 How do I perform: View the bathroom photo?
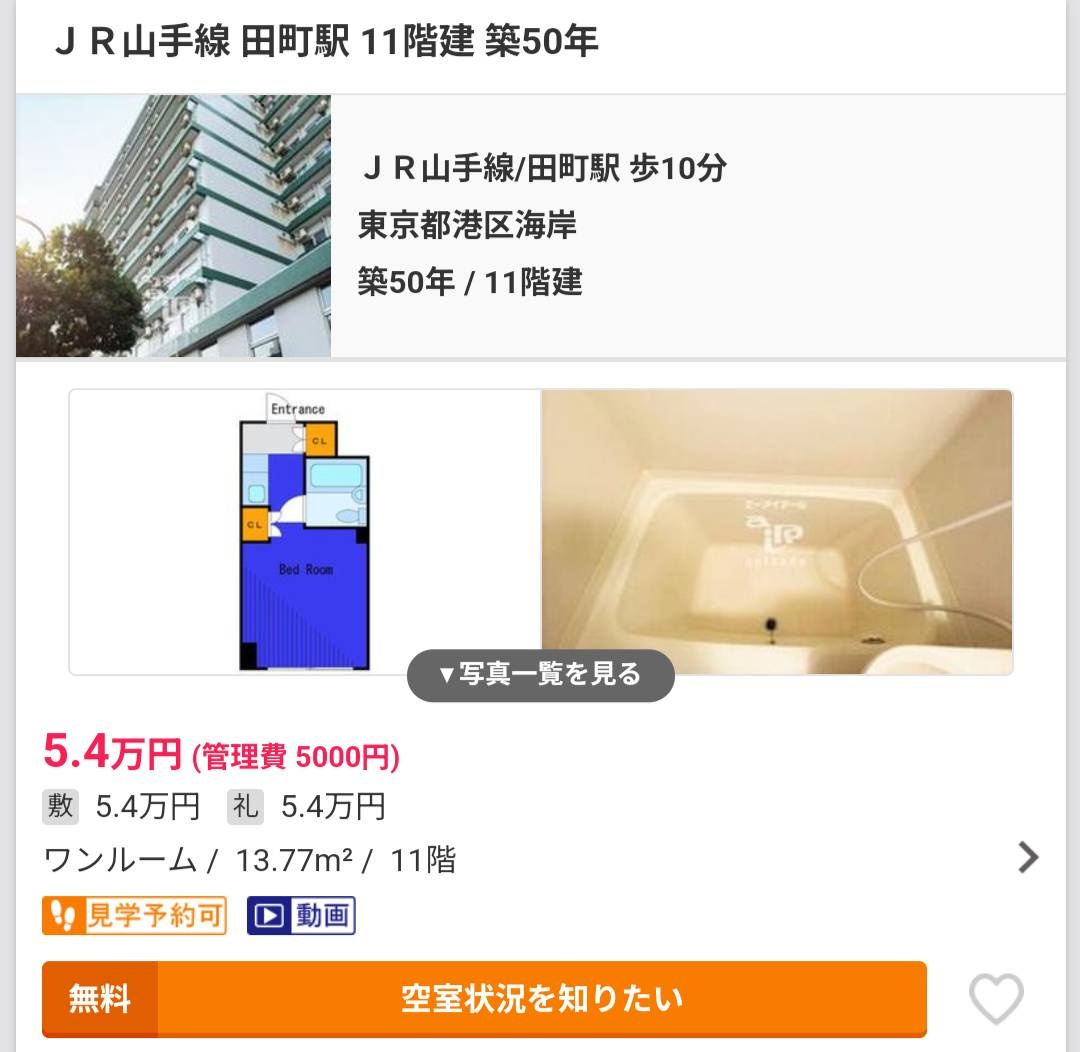(x=776, y=532)
